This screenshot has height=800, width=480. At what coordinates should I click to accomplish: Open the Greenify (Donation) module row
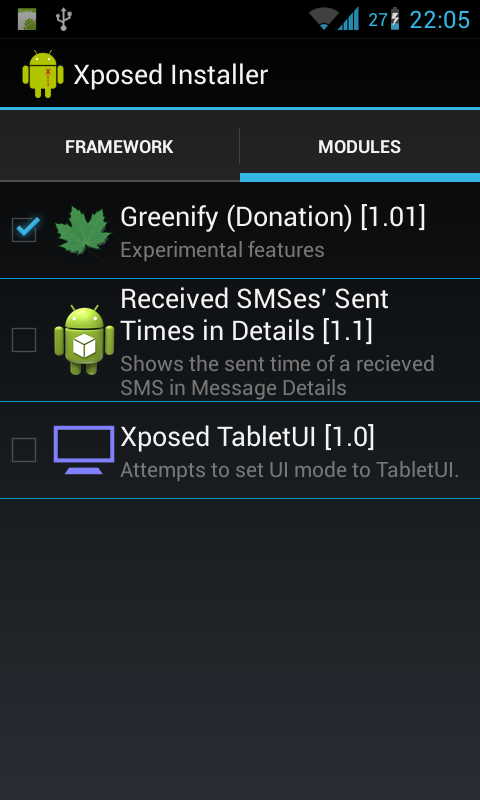[x=240, y=230]
